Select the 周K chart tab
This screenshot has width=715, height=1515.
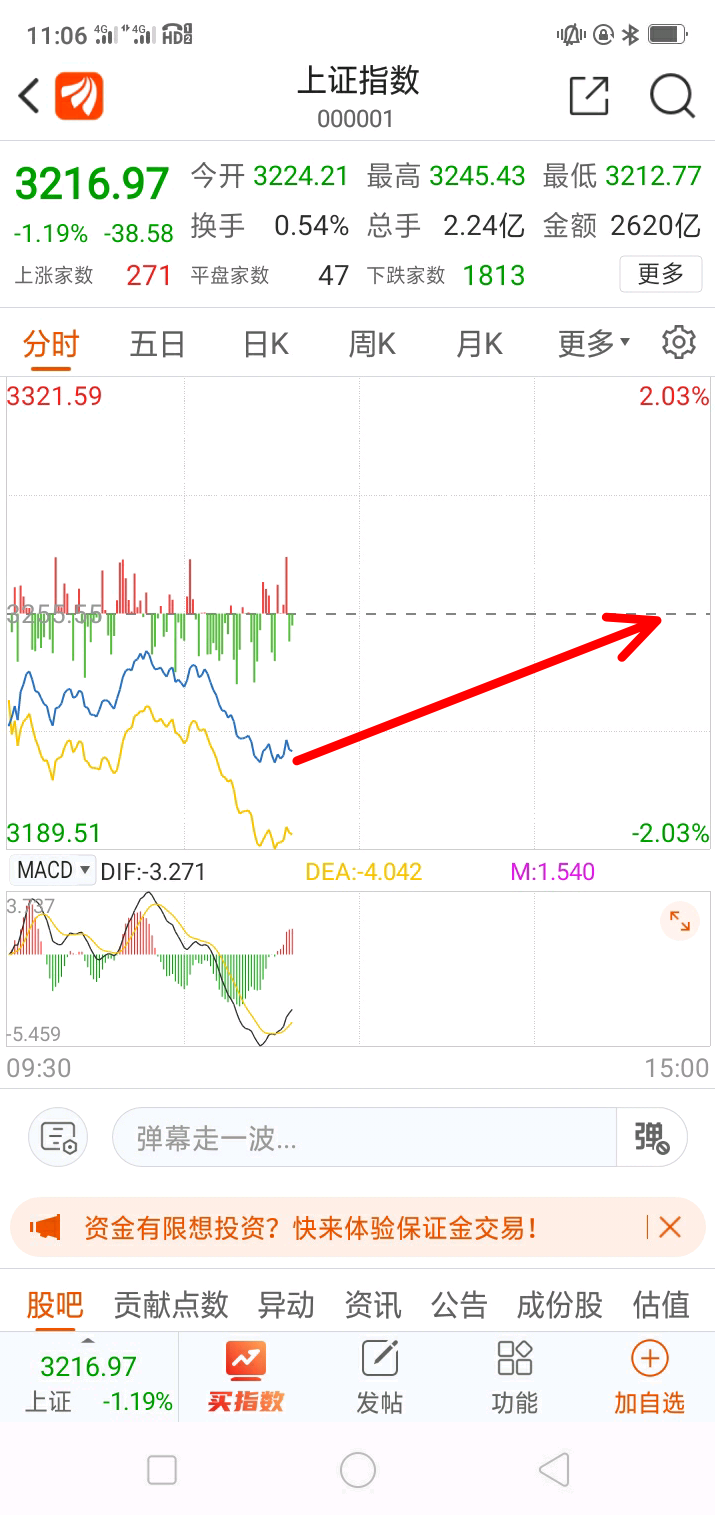372,344
